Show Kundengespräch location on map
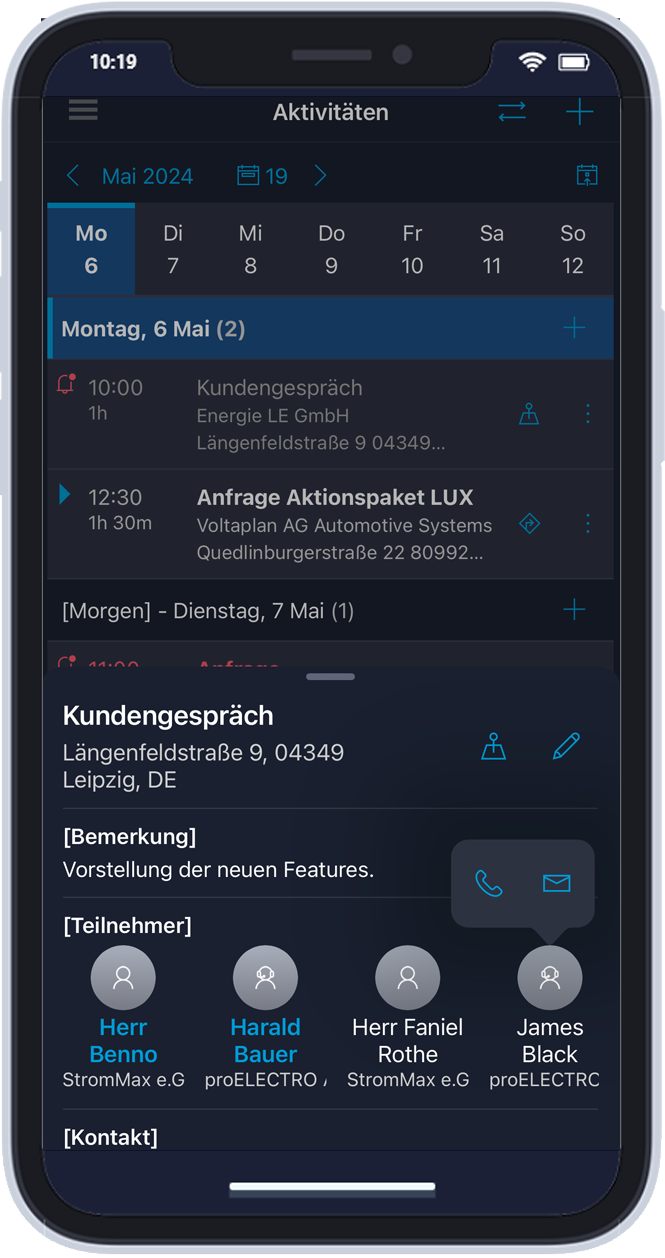Viewport: 665px width, 1258px height. pyautogui.click(x=494, y=746)
